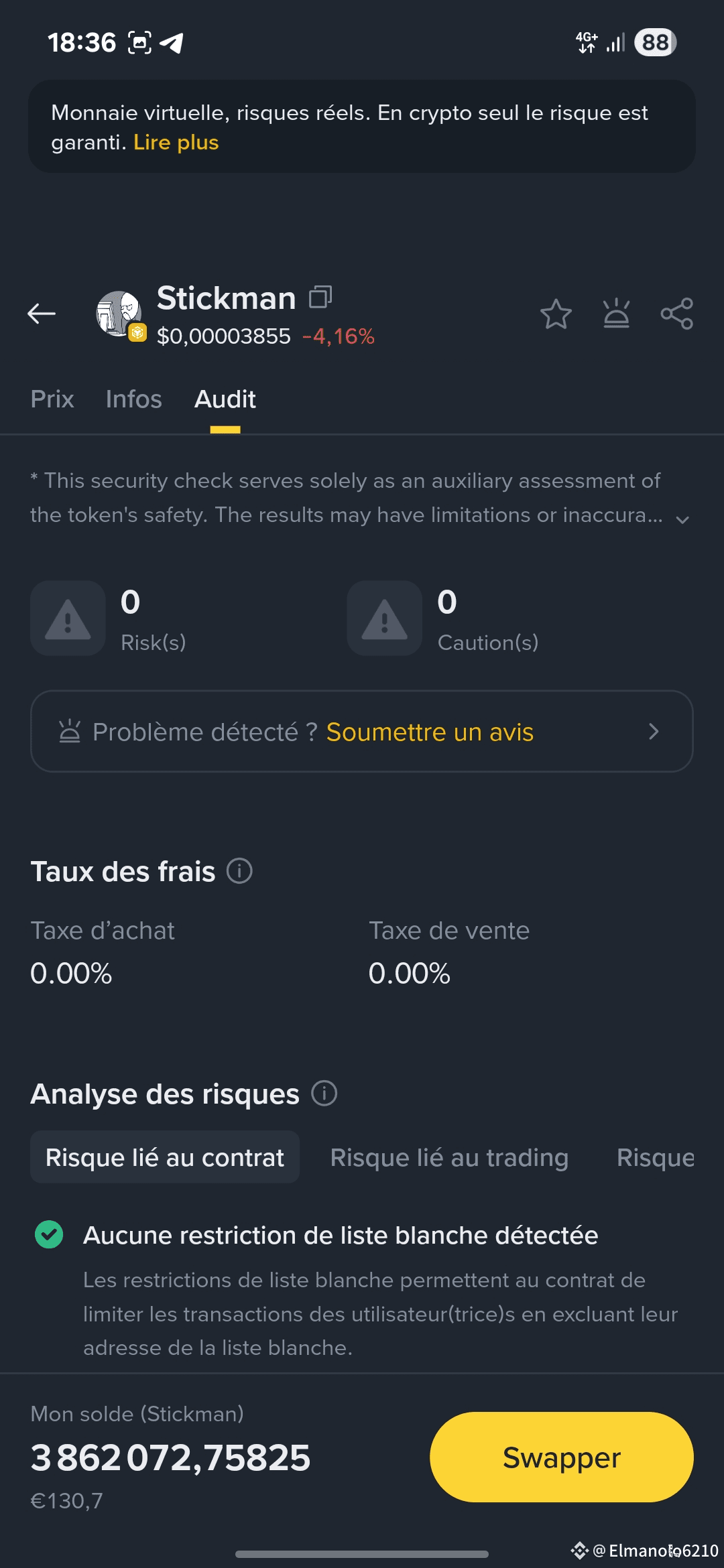Go back with the arrow icon

(x=42, y=313)
